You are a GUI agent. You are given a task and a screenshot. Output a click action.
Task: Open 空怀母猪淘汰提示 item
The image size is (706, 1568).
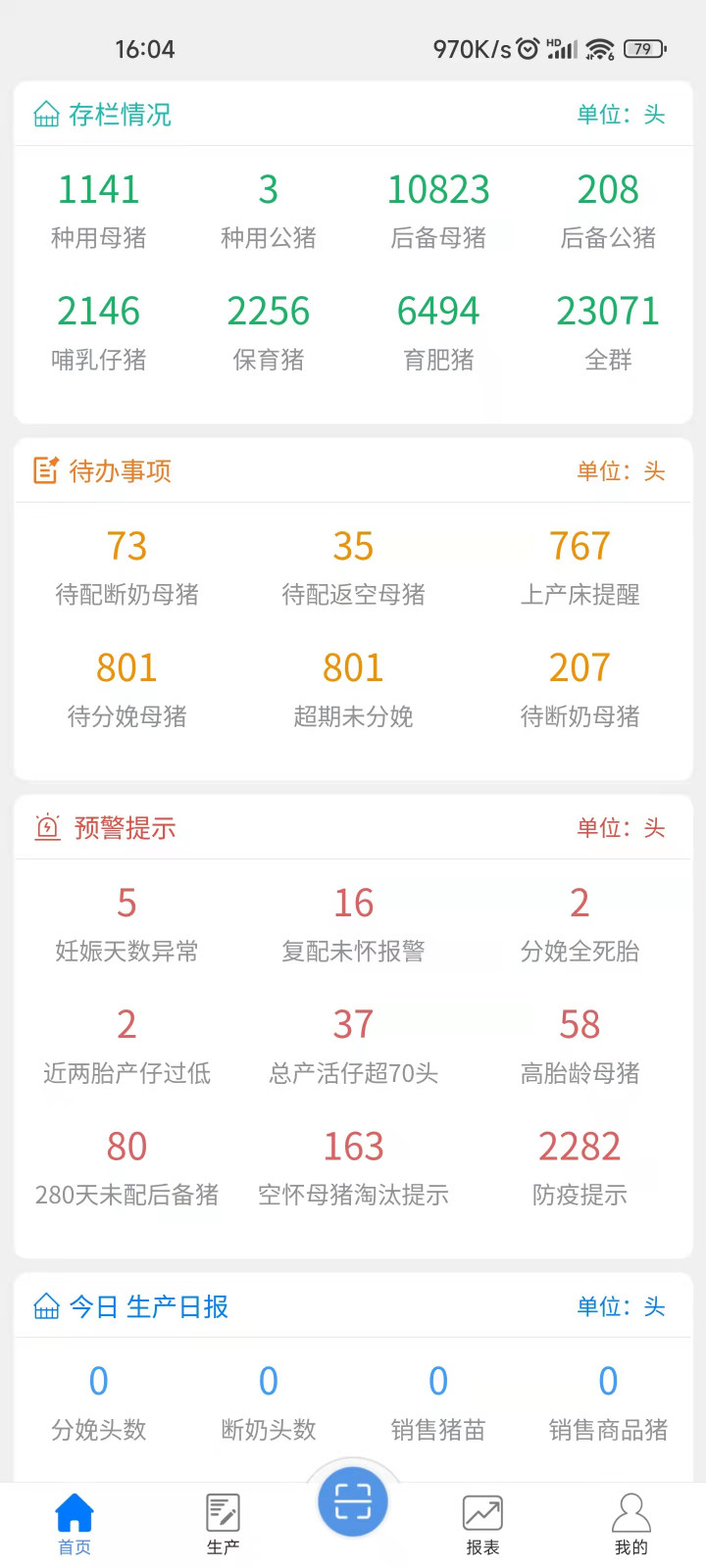(353, 1168)
